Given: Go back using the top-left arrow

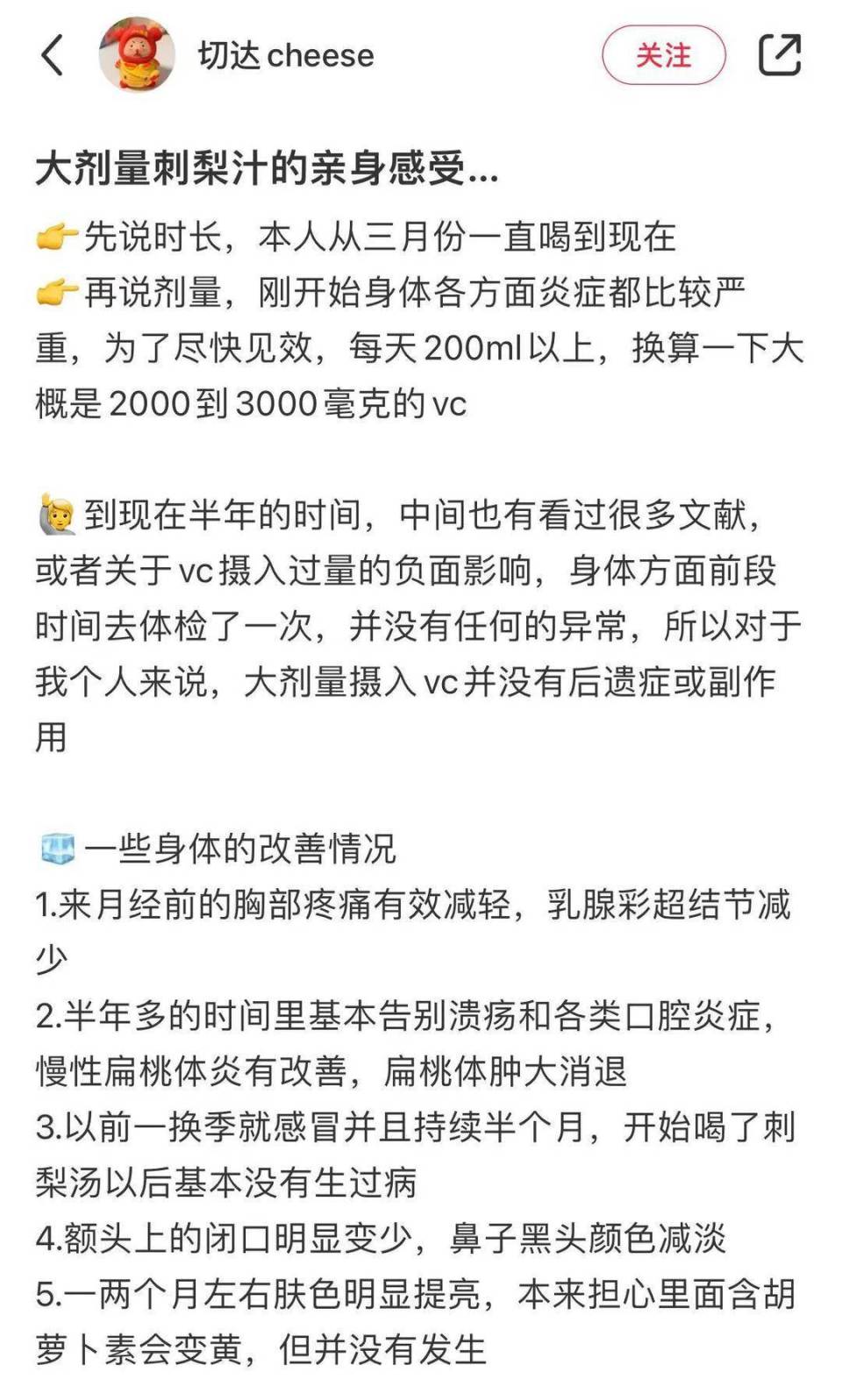Looking at the screenshot, I should click(x=53, y=55).
